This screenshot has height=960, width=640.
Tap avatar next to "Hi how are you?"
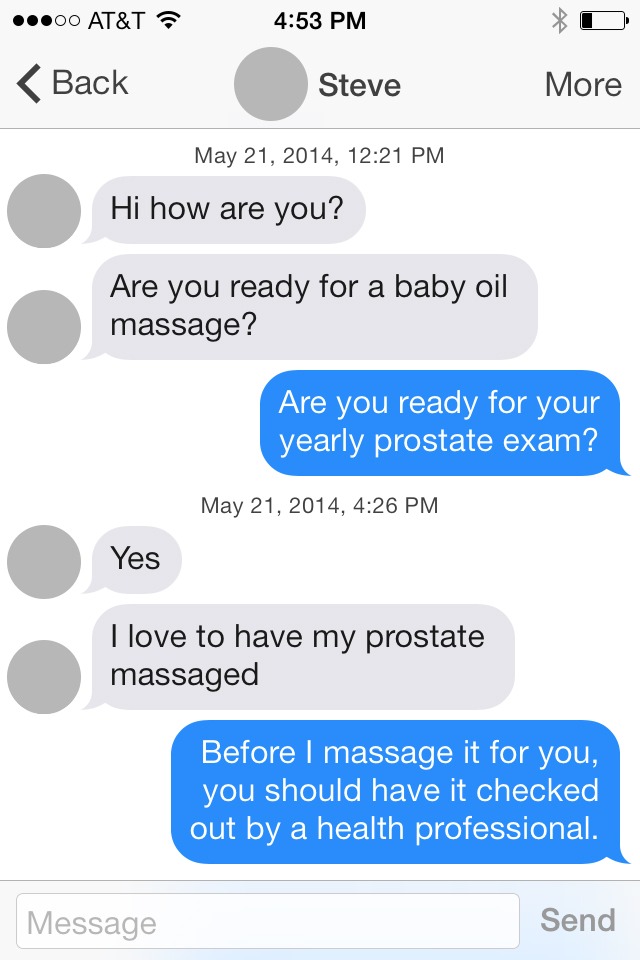tap(44, 211)
